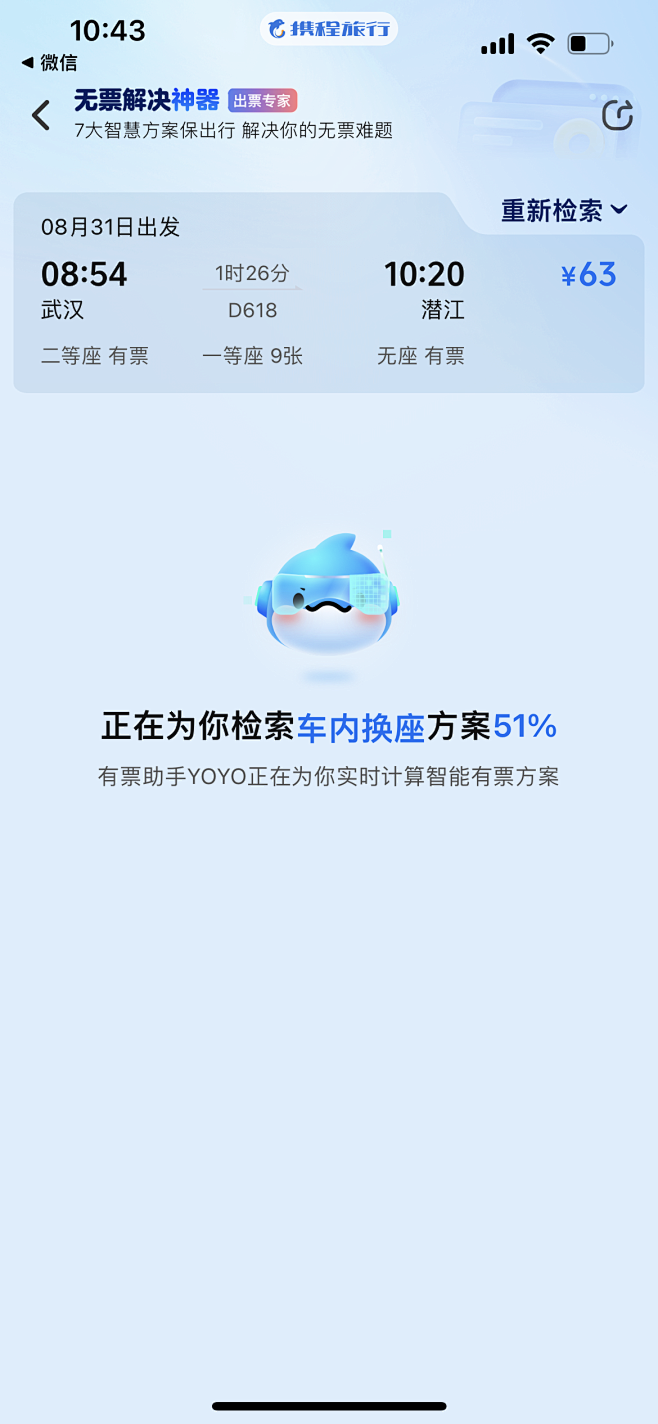Share this page via share icon
This screenshot has width=658, height=1424.
[617, 115]
